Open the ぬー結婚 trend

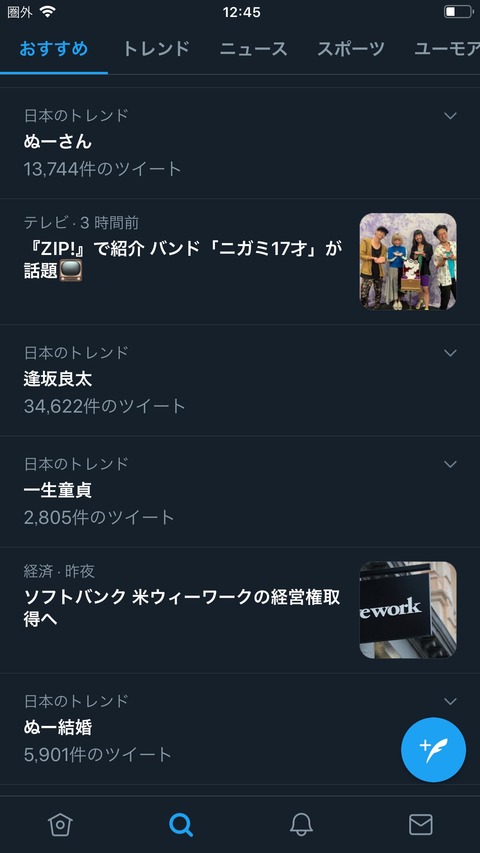(240, 729)
